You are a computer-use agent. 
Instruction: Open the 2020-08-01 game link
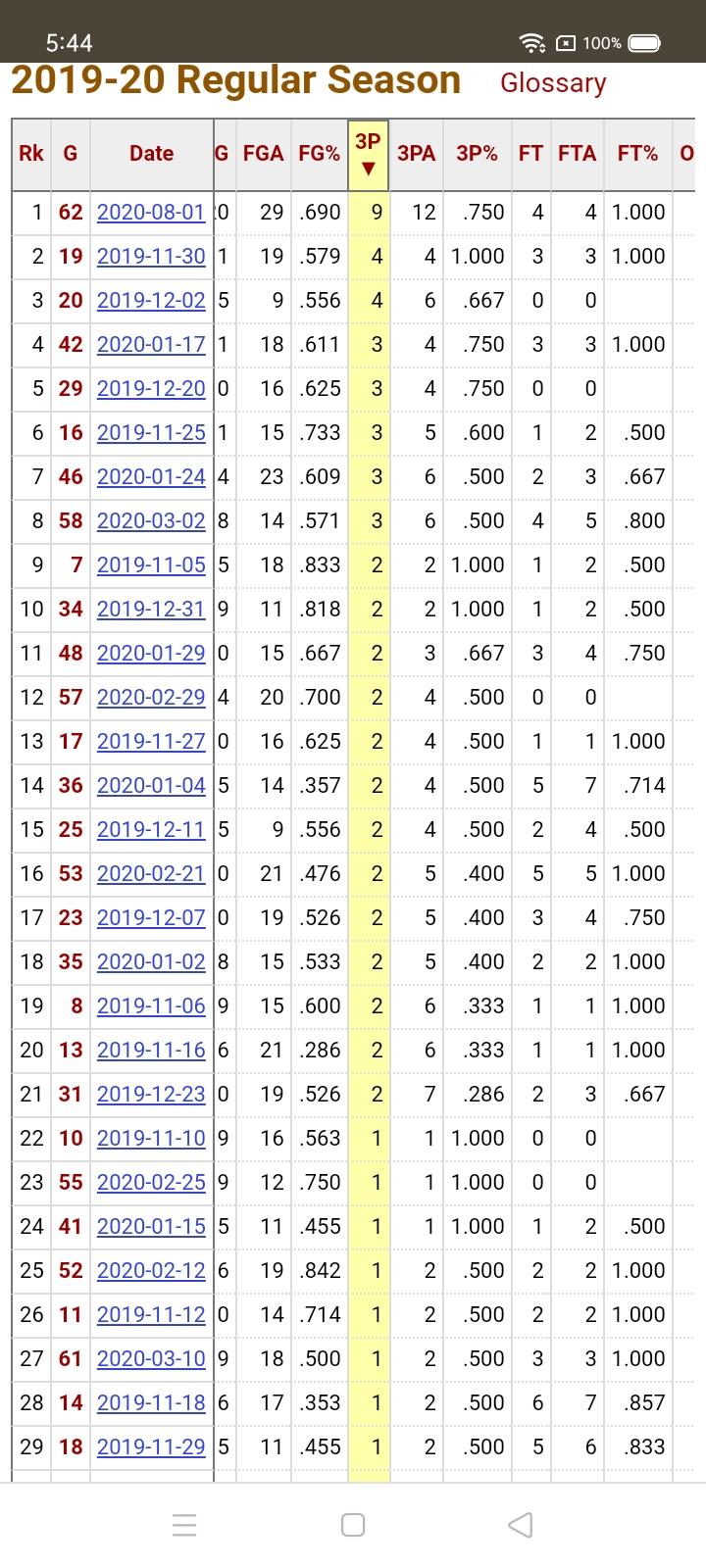pos(151,212)
